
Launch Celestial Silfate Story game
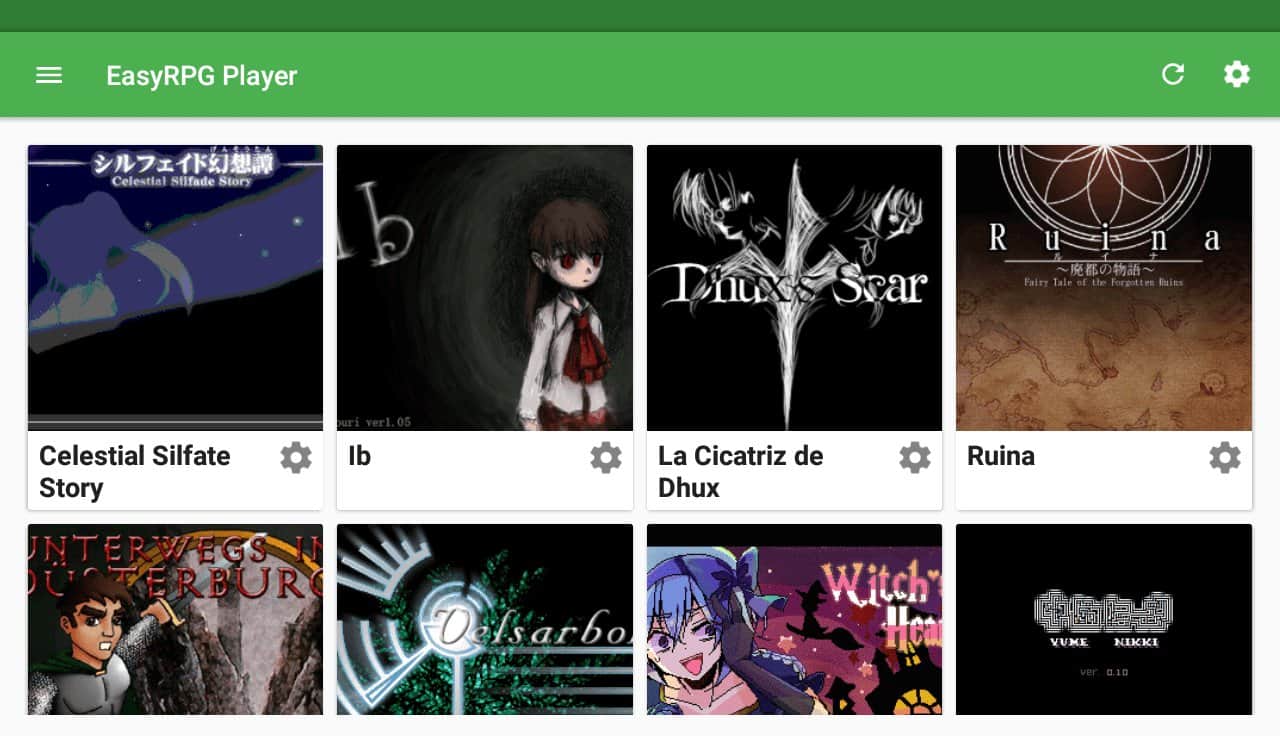(175, 288)
